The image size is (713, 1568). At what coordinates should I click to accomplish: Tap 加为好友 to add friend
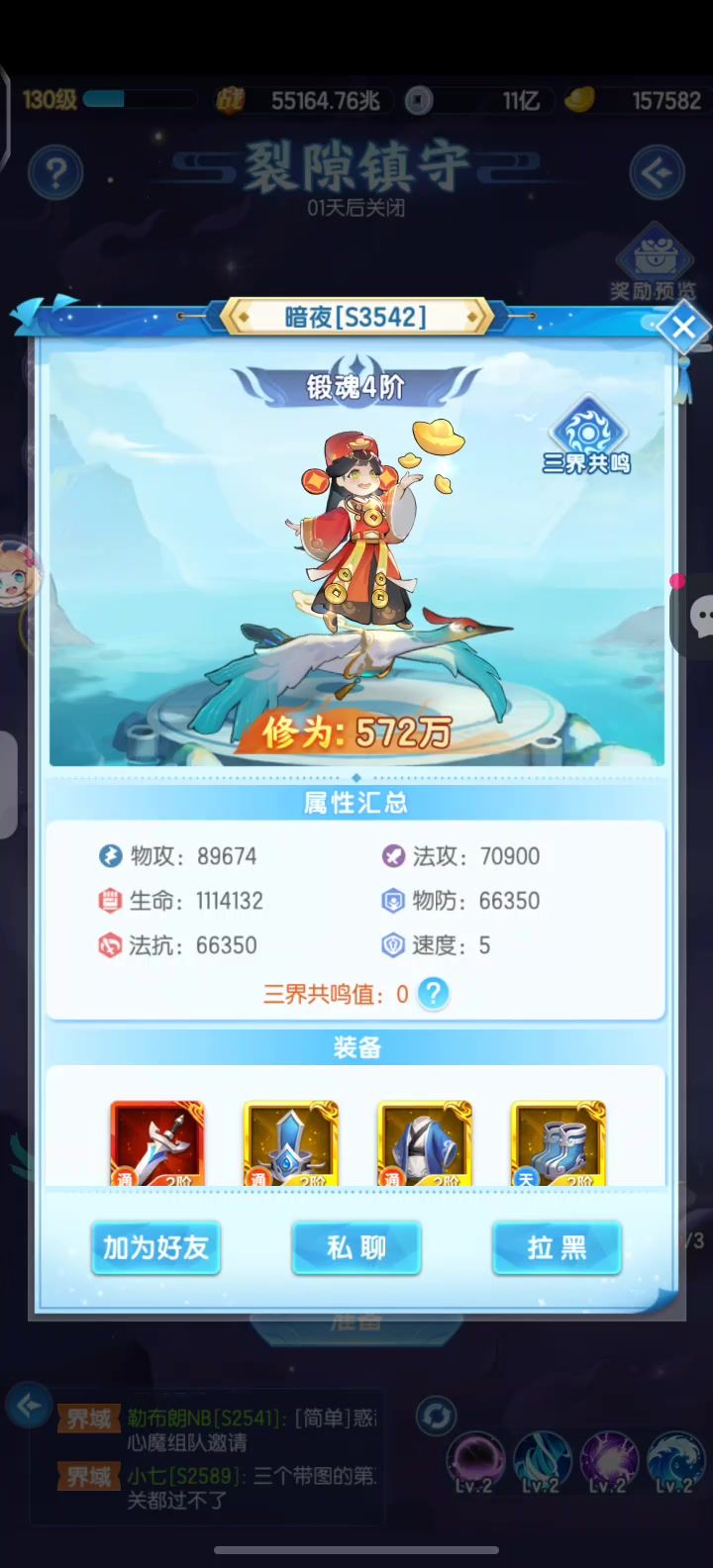pos(155,1247)
